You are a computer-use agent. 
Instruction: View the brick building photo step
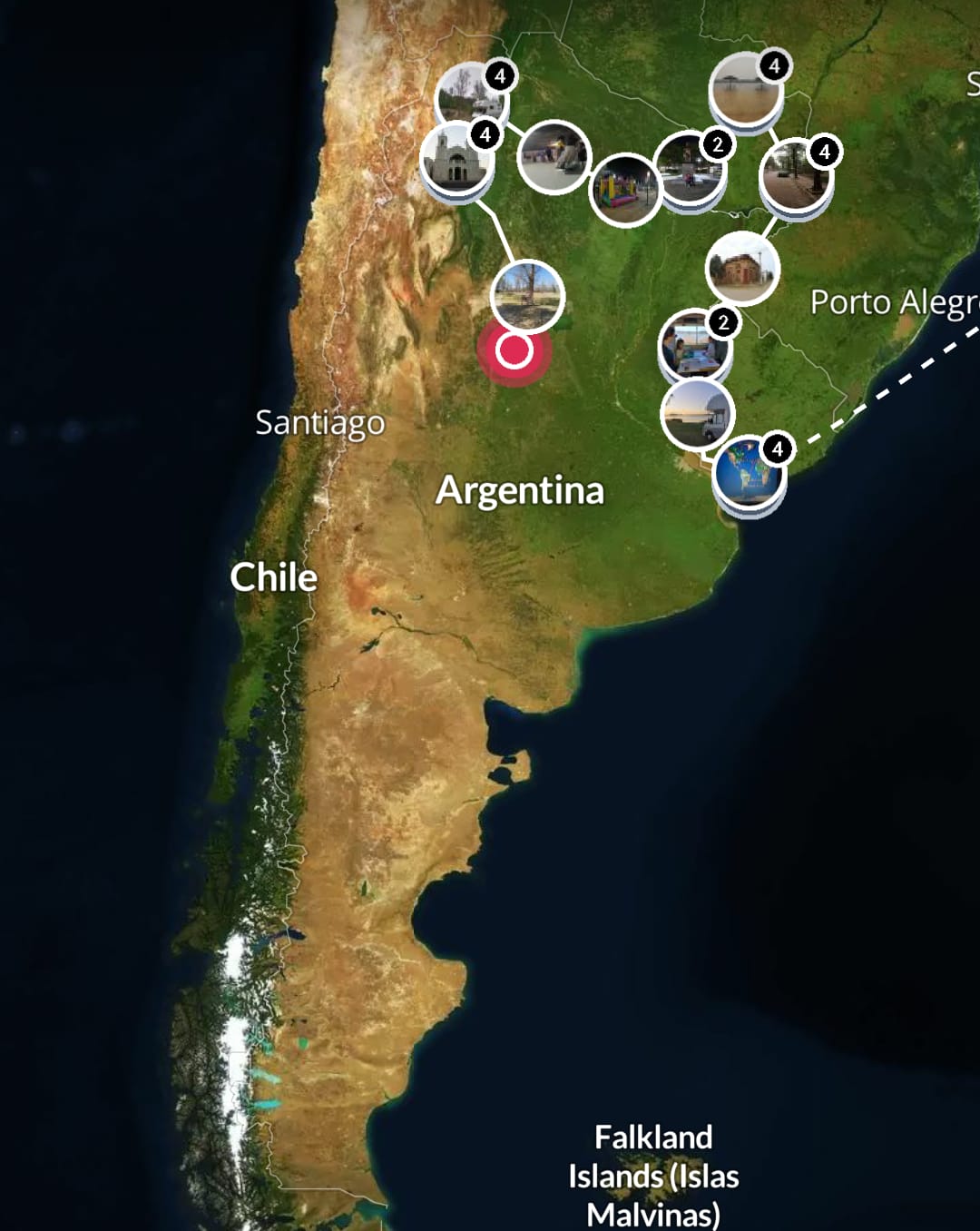pos(742,268)
